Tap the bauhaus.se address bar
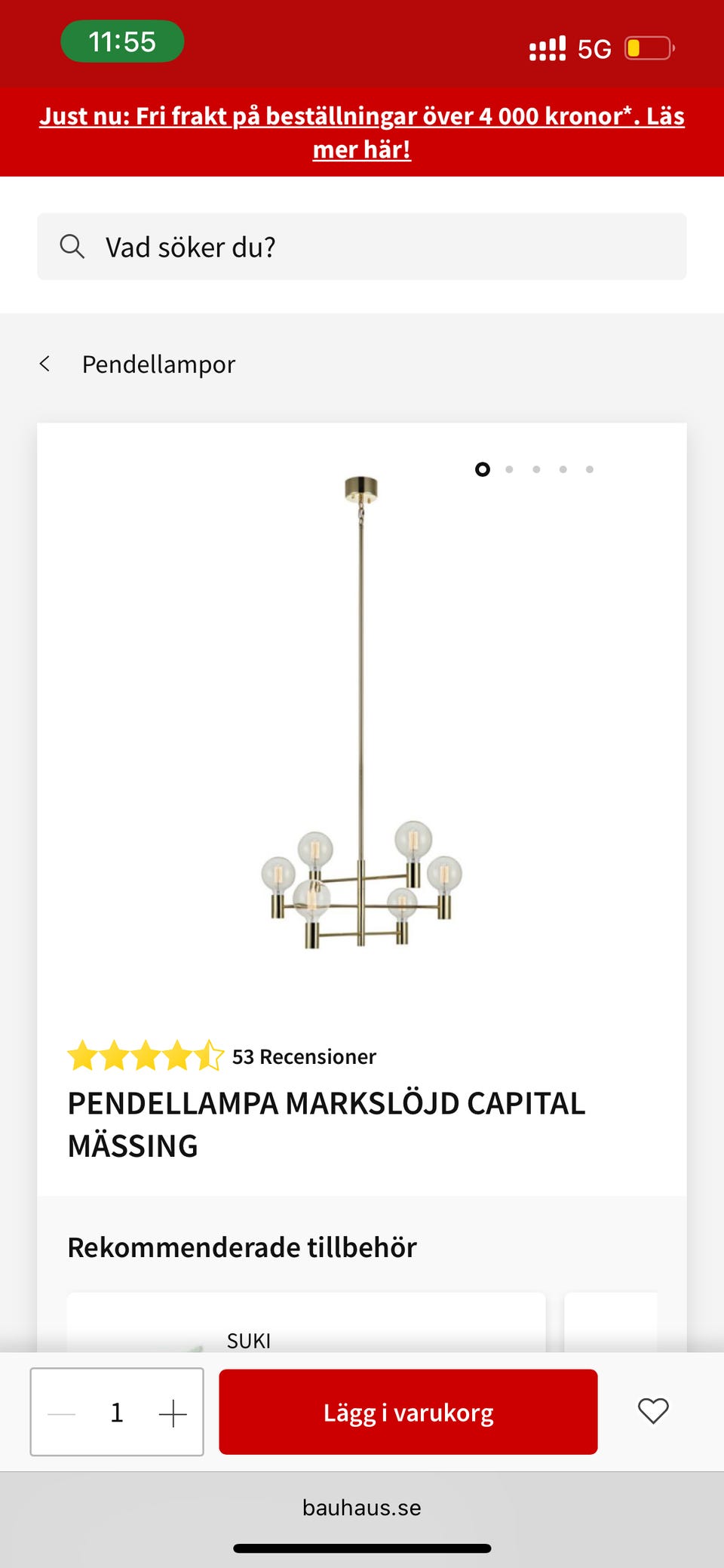The height and width of the screenshot is (1568, 724). coord(362,1508)
